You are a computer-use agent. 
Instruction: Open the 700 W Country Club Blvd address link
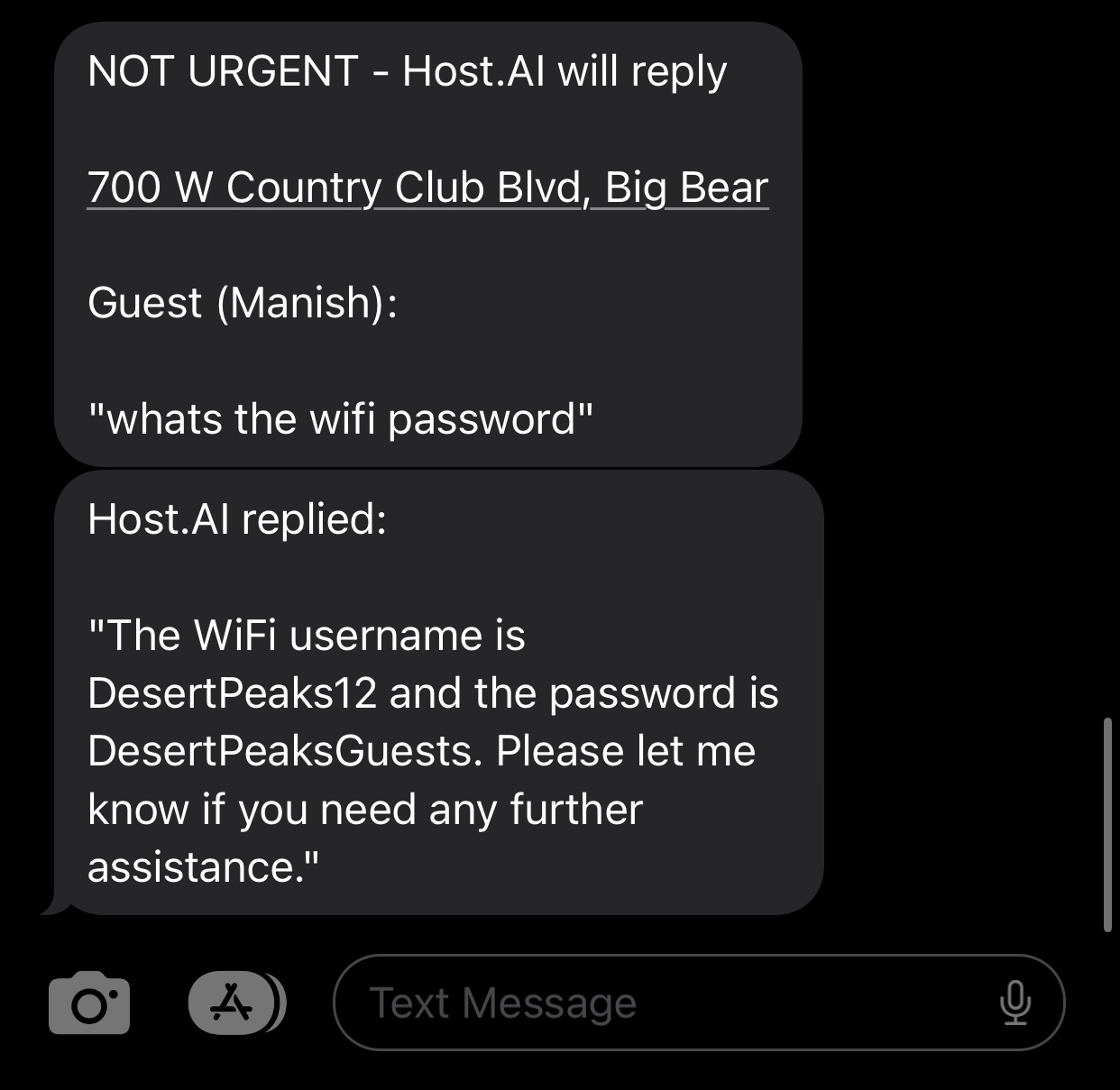pos(427,188)
